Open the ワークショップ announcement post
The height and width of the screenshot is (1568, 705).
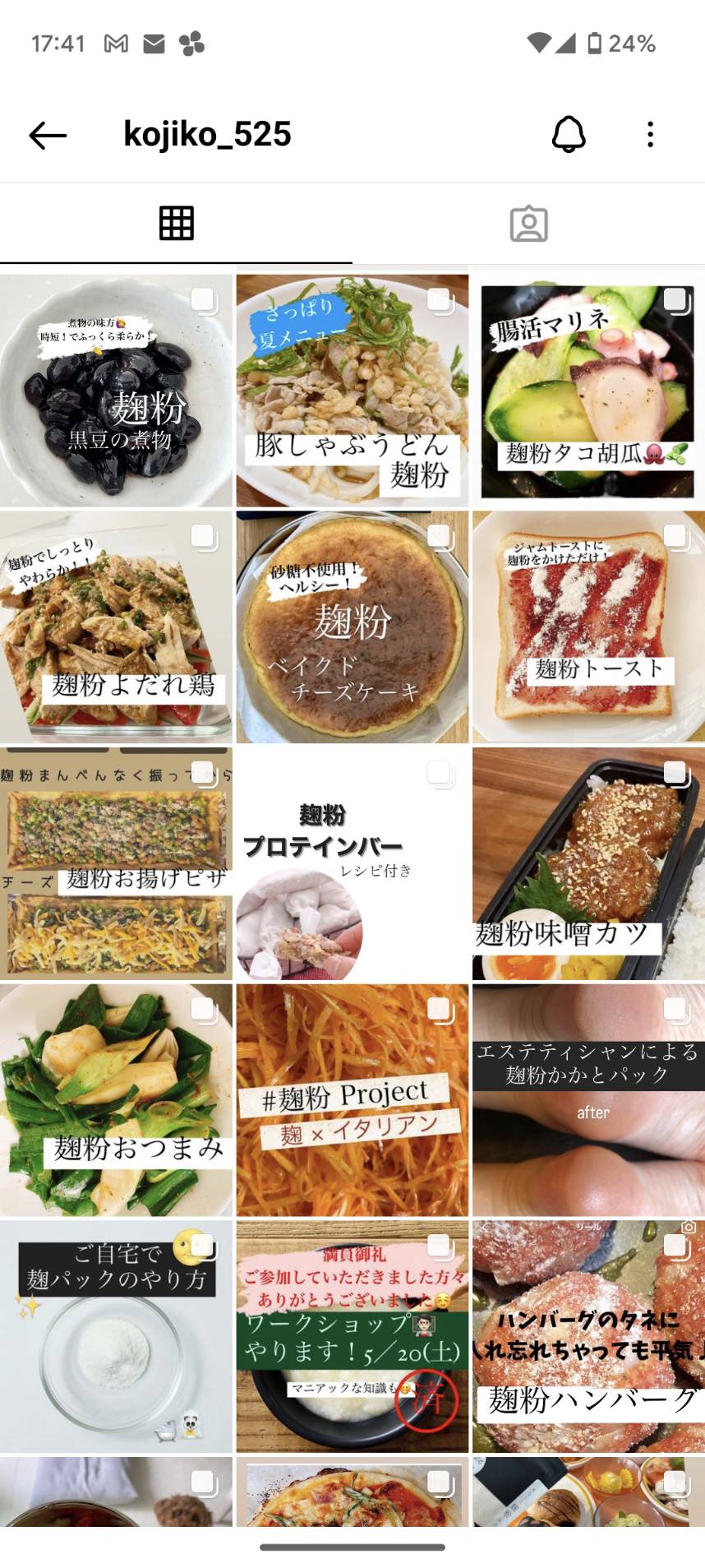[x=352, y=1334]
